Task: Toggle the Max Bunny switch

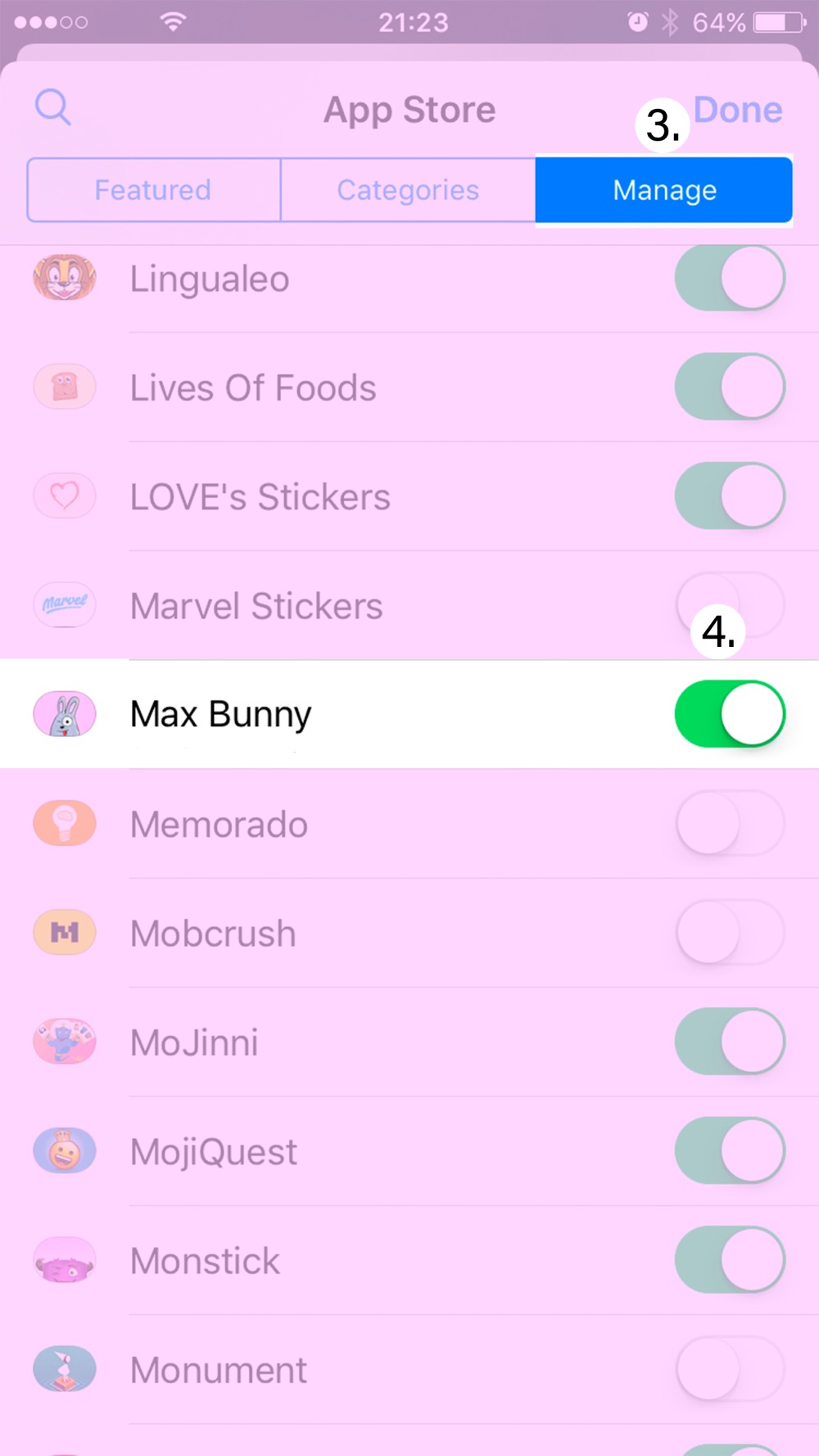Action: click(730, 713)
